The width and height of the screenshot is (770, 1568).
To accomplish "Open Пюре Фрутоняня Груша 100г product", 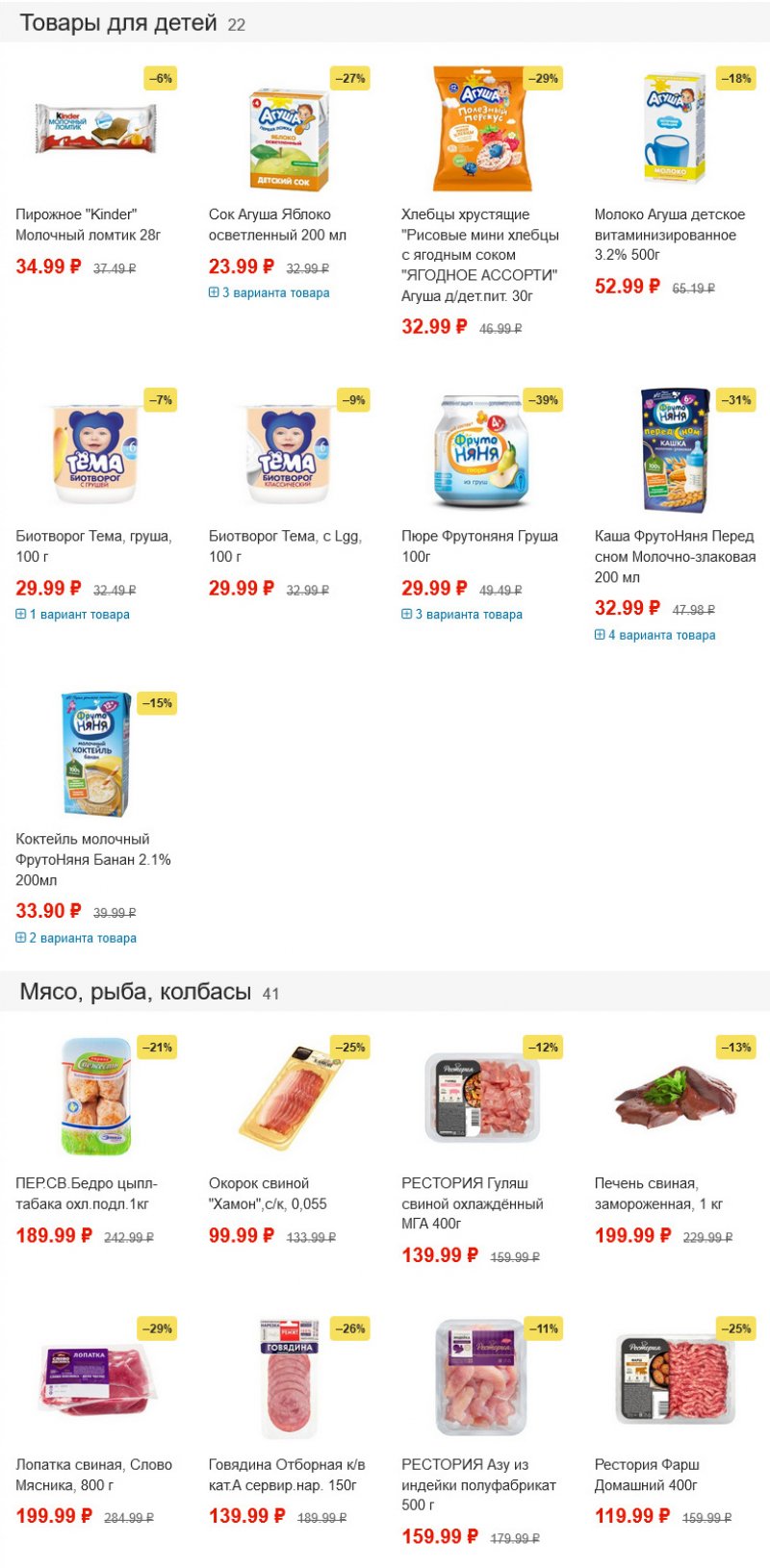I will (479, 545).
